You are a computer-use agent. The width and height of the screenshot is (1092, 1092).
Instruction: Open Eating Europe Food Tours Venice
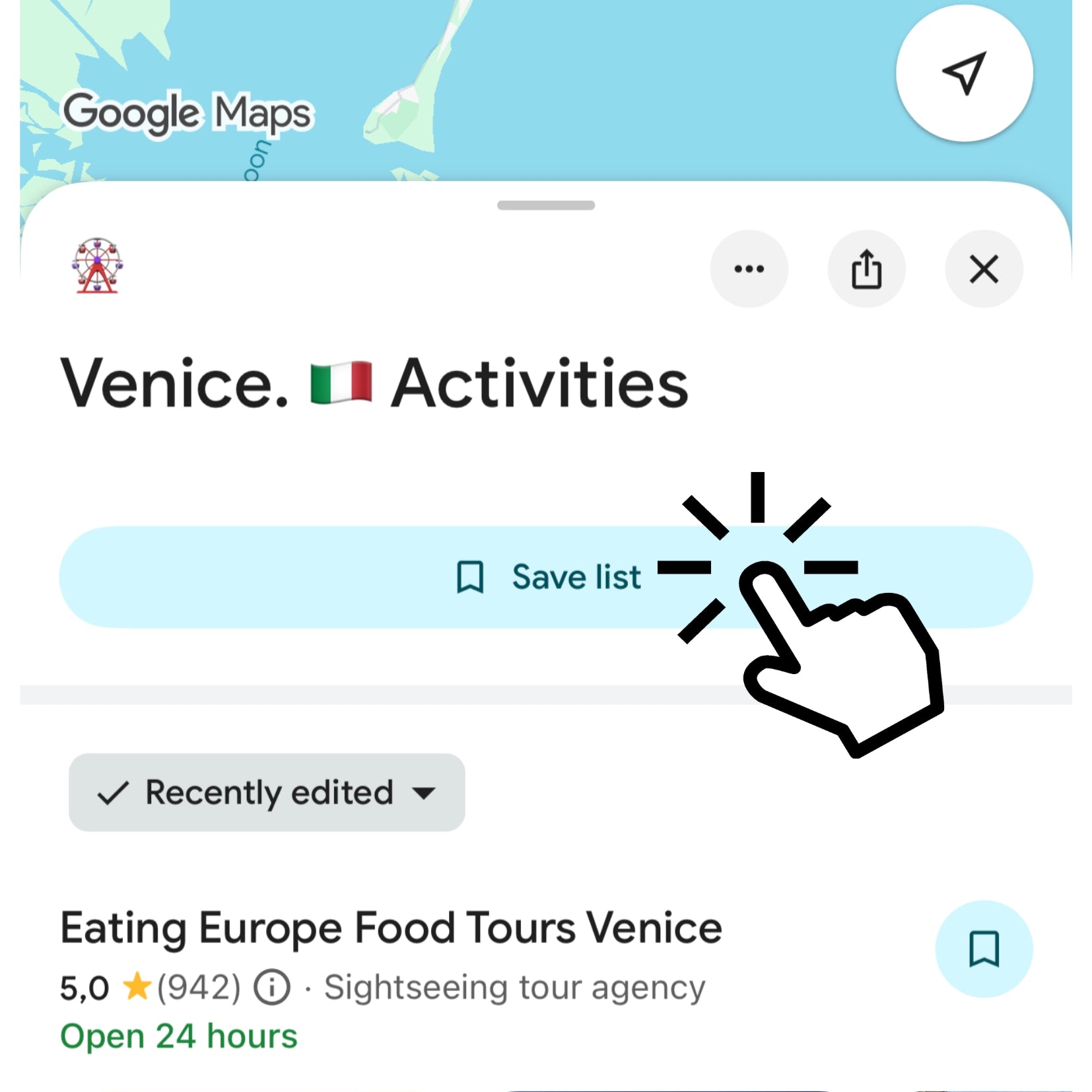391,928
